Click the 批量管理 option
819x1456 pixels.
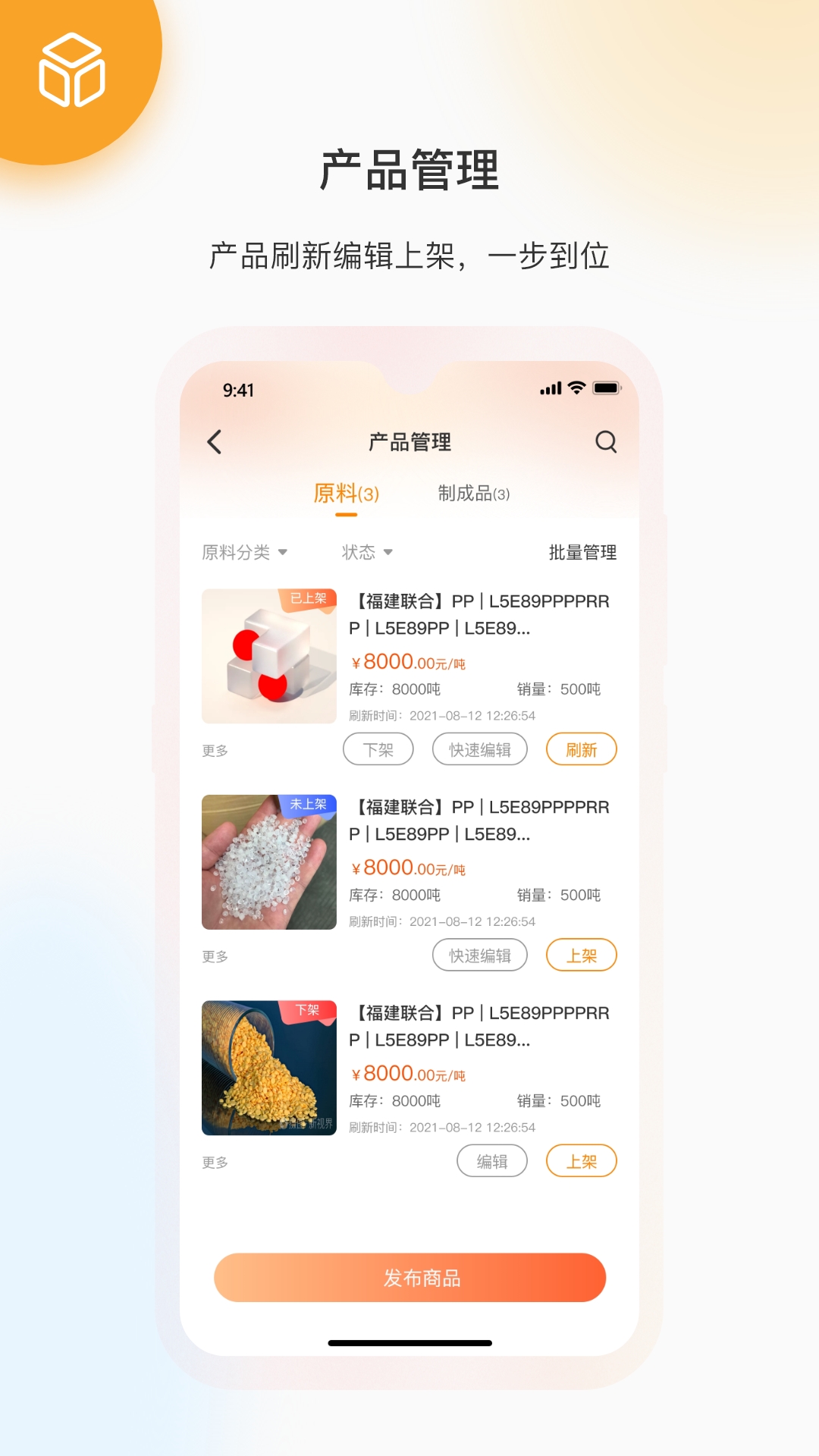point(582,552)
